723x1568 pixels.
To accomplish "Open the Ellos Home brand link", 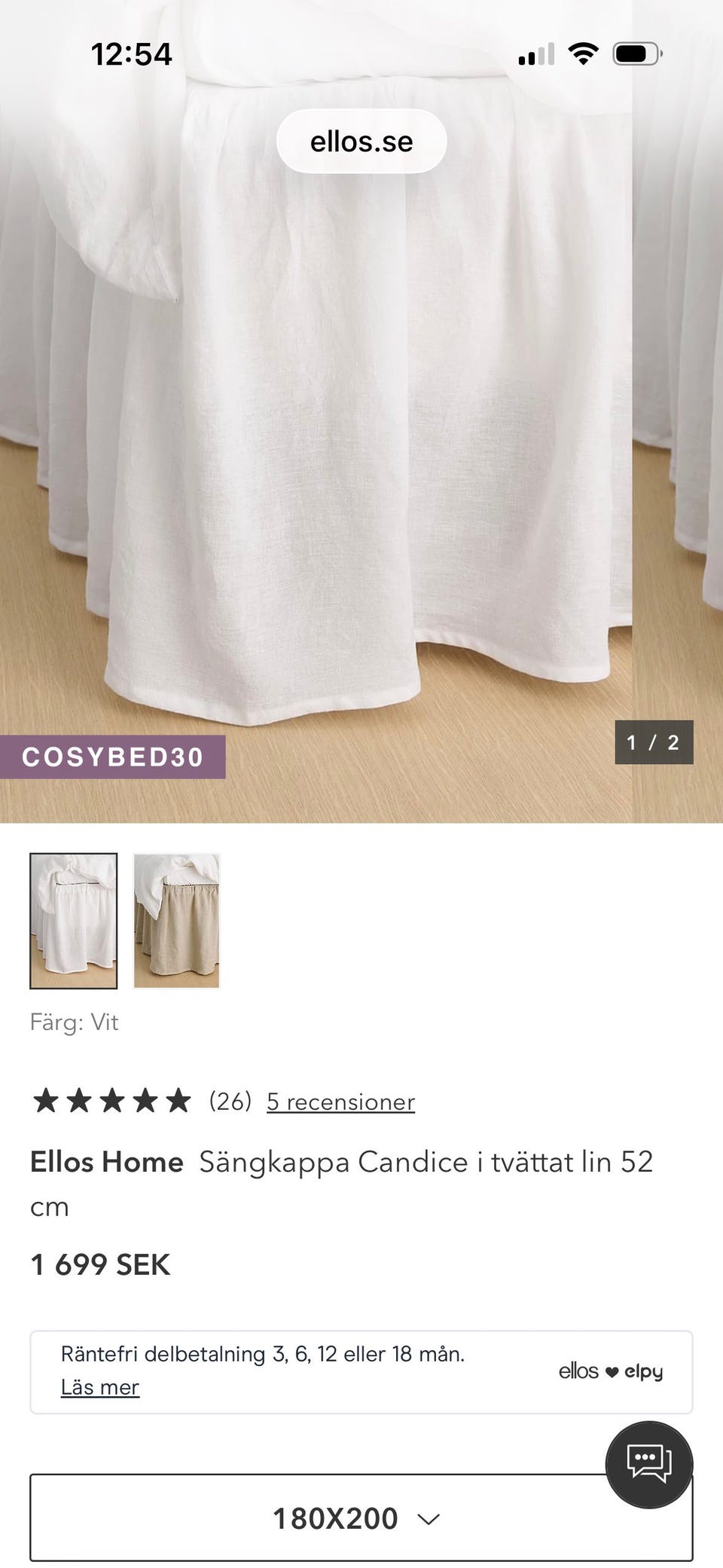I will [107, 1162].
